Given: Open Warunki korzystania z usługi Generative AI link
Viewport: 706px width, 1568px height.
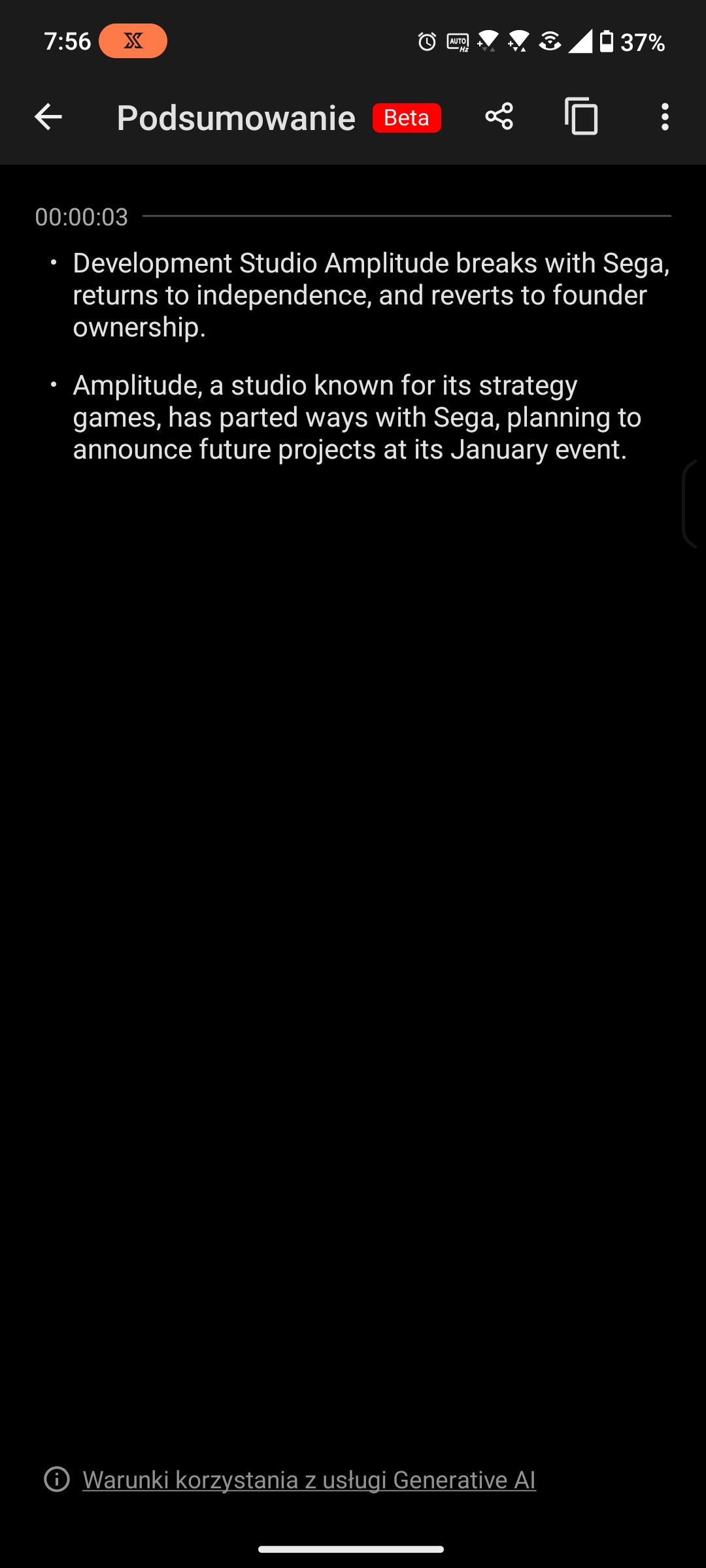Looking at the screenshot, I should (309, 1479).
